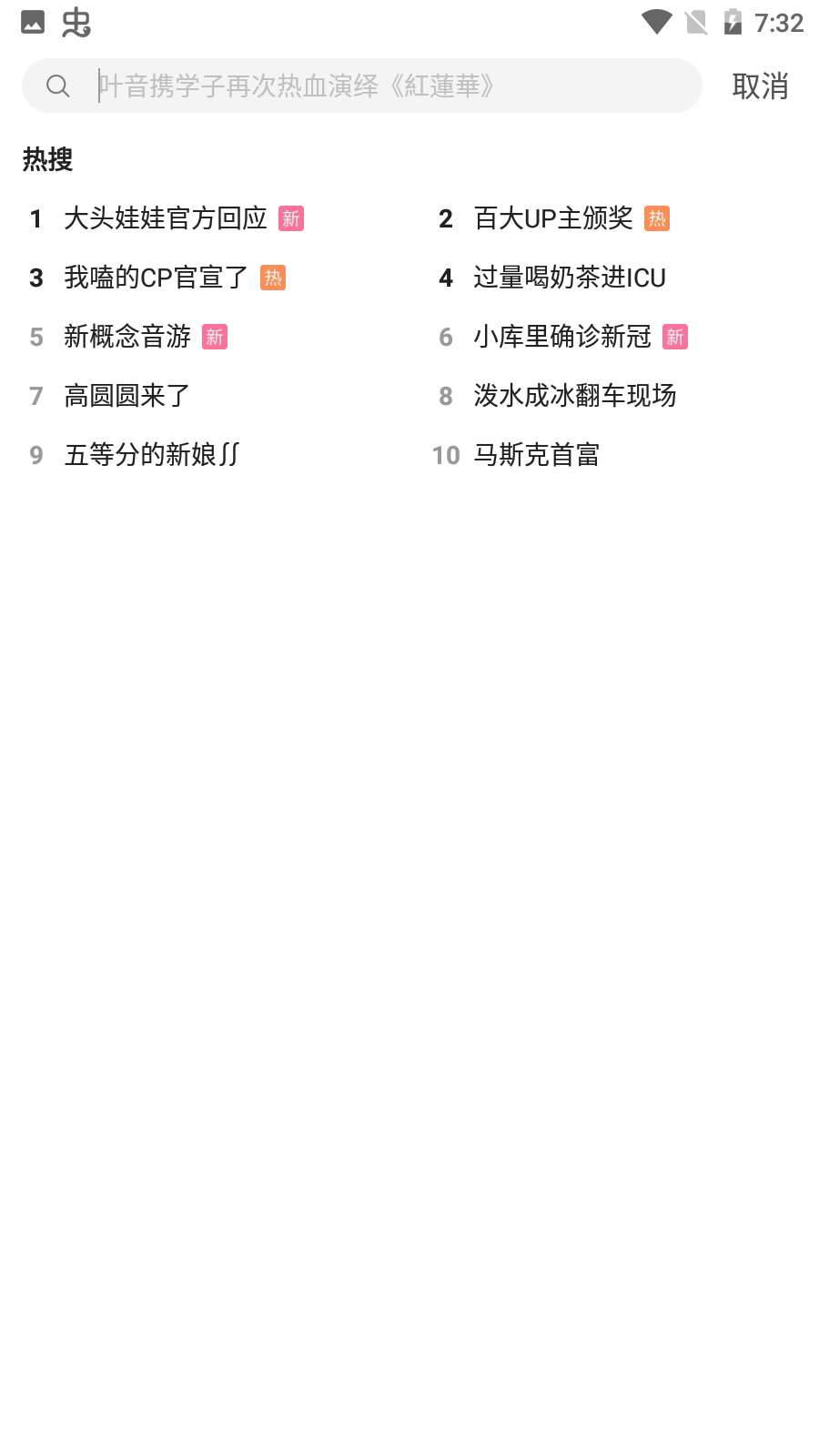This screenshot has width=819, height=1456.
Task: Select 五等分的新娘∬ search term
Action: tap(152, 455)
